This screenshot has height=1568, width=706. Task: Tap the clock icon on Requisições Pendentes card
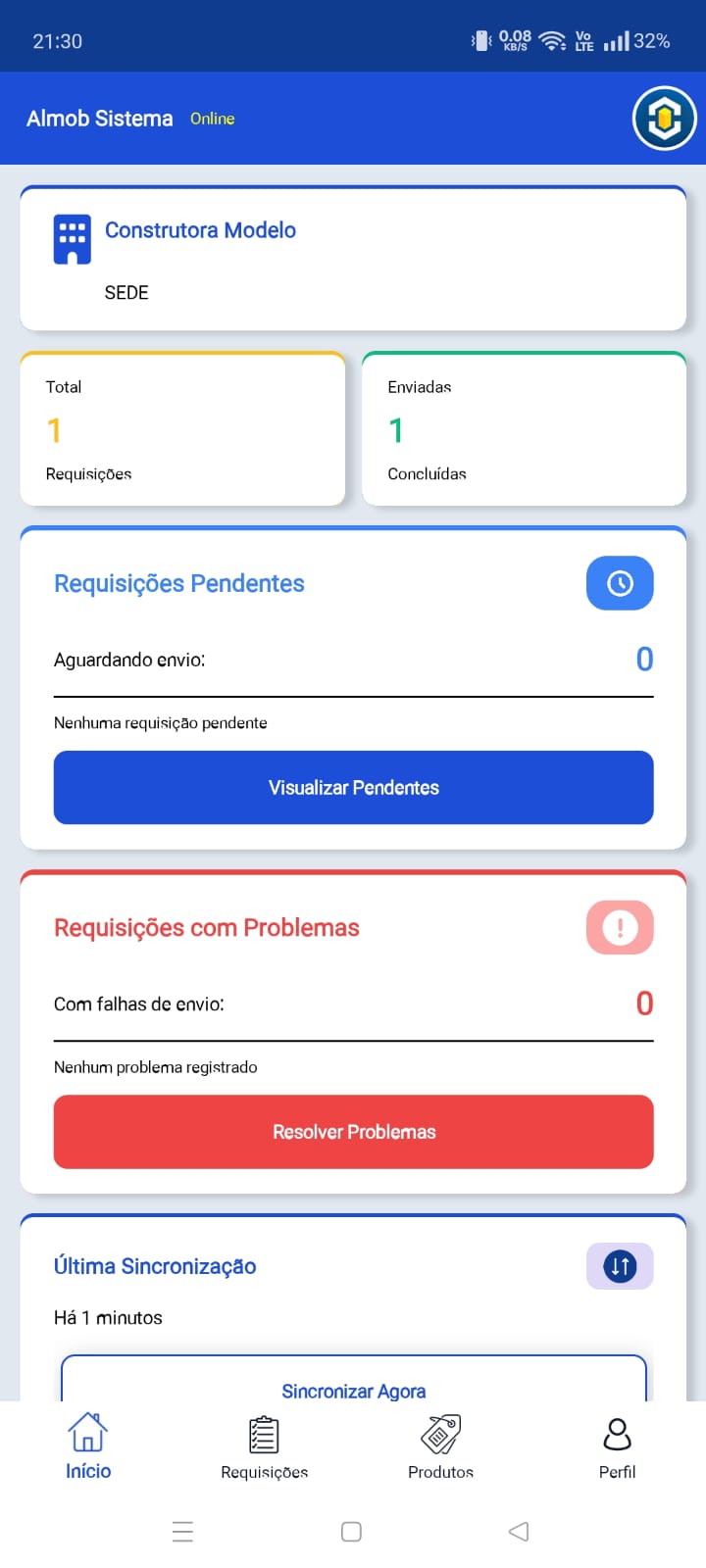(620, 583)
